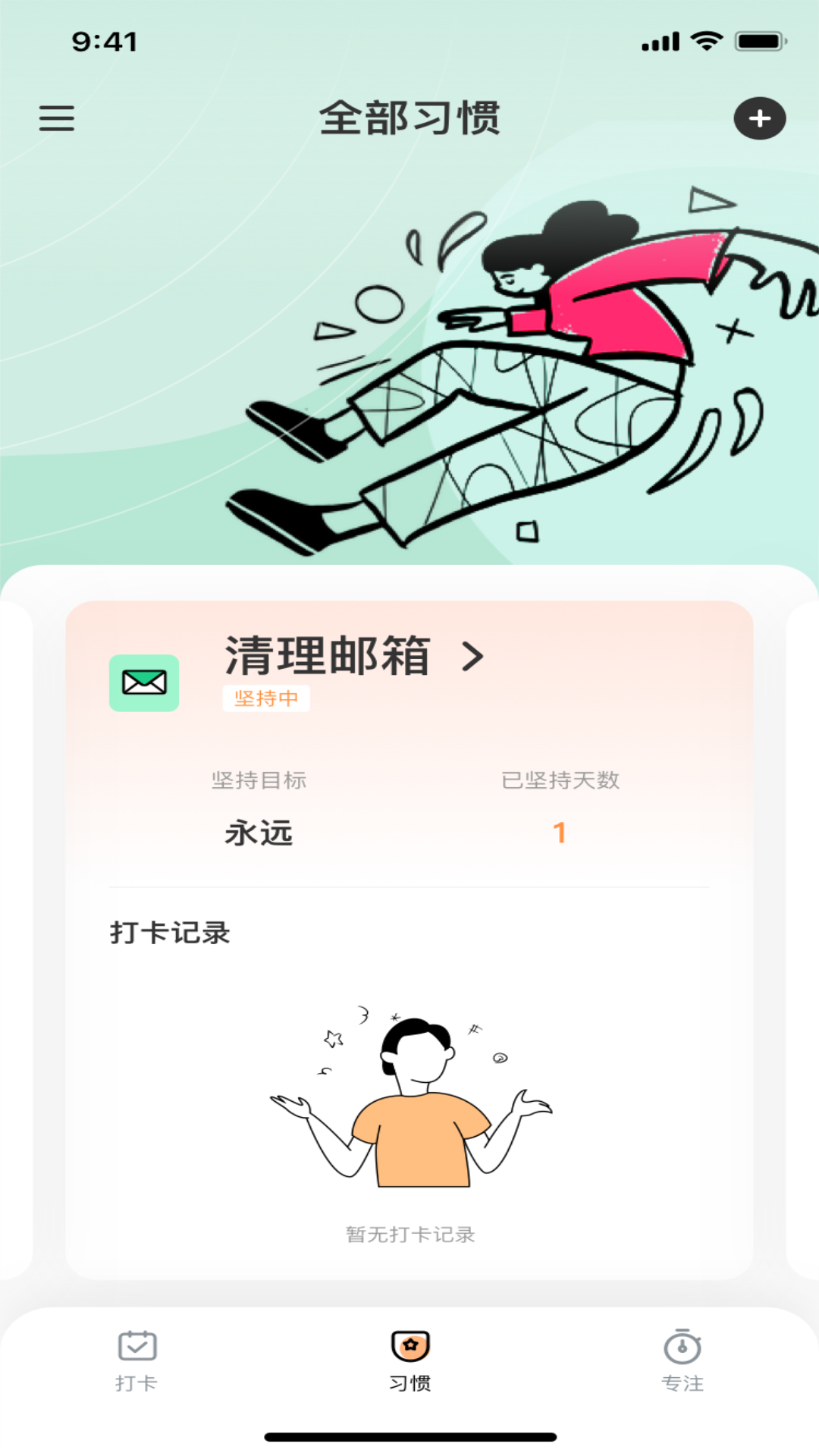The height and width of the screenshot is (1456, 819).
Task: Open the 清理邮箱 habit details
Action: point(354,656)
